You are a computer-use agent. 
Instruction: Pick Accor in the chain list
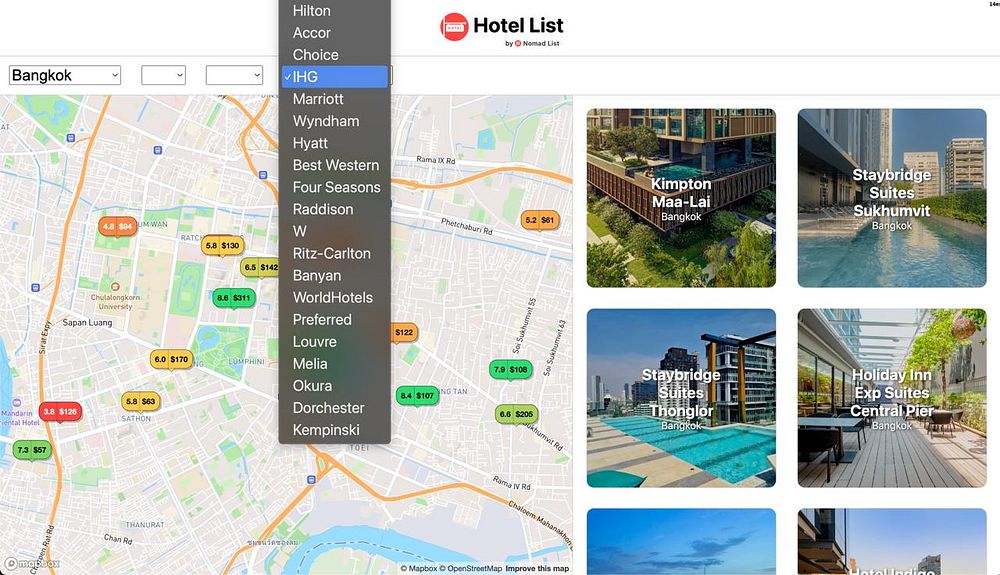[x=312, y=33]
